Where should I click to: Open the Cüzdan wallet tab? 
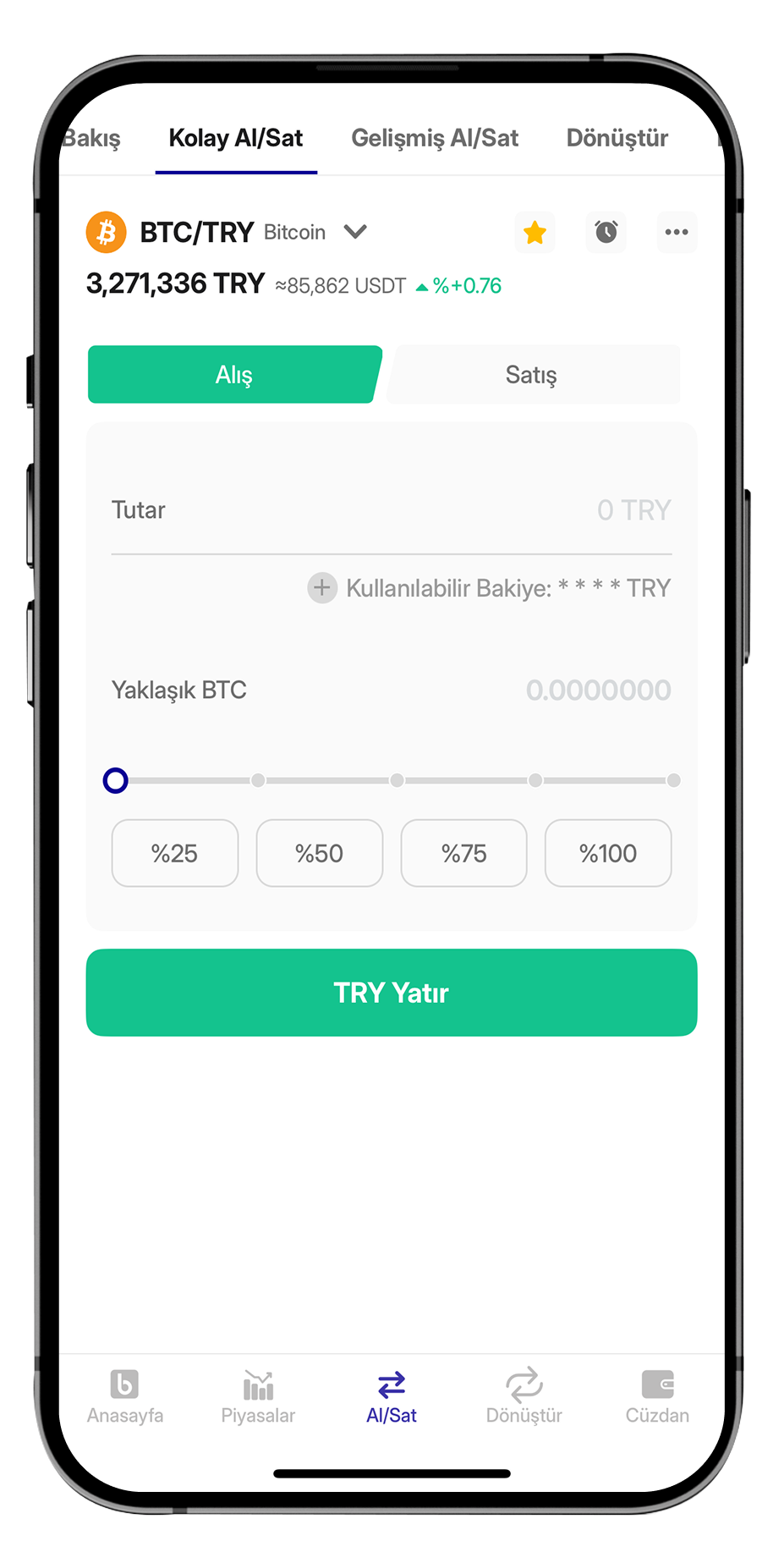(657, 1397)
